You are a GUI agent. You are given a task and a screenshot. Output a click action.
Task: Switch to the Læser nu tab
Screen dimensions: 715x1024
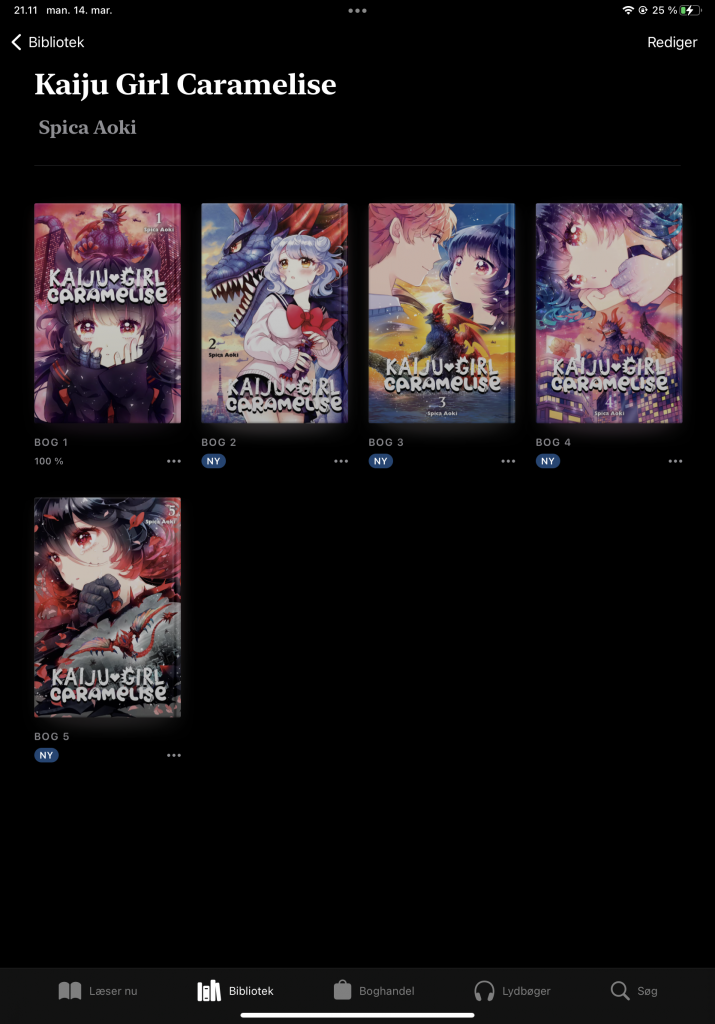point(98,991)
